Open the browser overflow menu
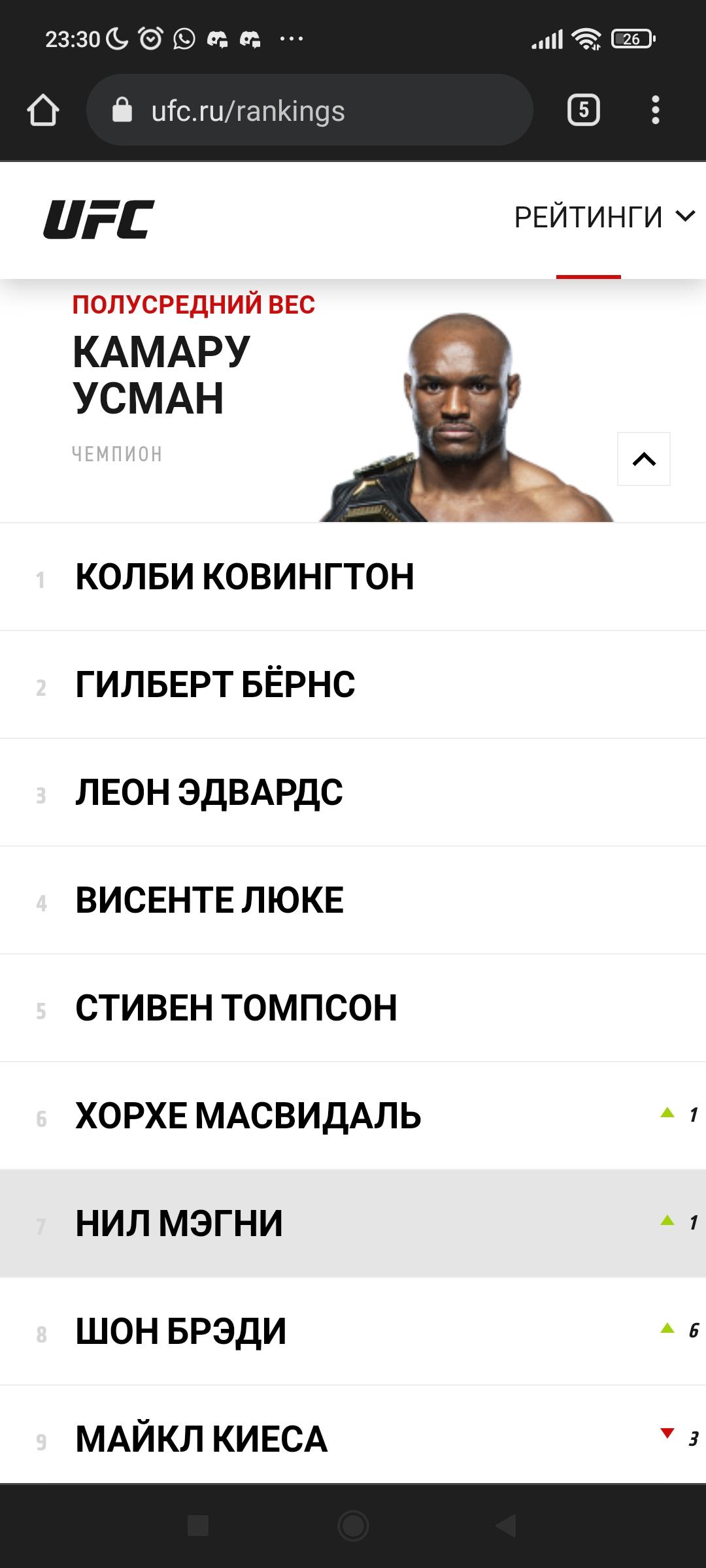The image size is (706, 1568). [x=656, y=110]
